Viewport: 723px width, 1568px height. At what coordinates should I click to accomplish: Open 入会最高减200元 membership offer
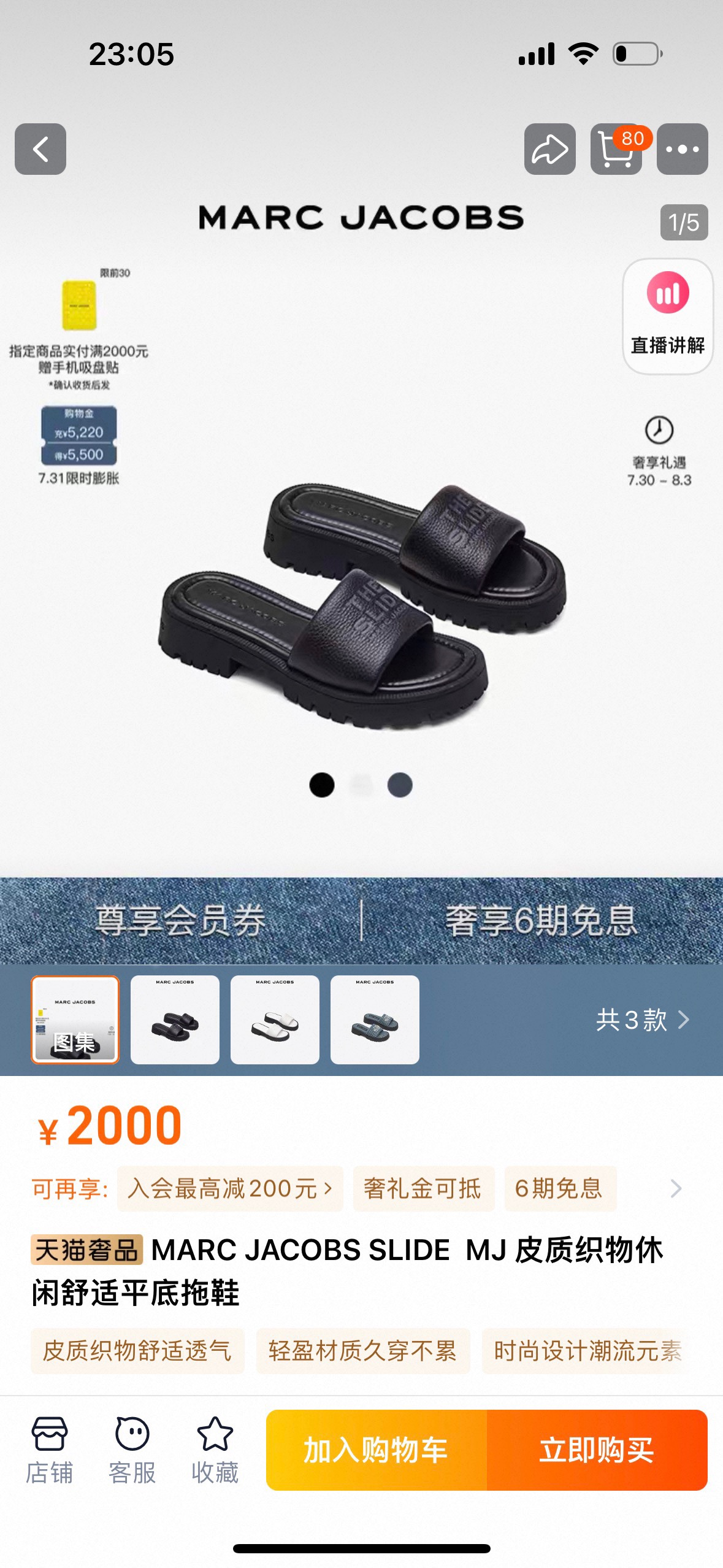tap(229, 1188)
